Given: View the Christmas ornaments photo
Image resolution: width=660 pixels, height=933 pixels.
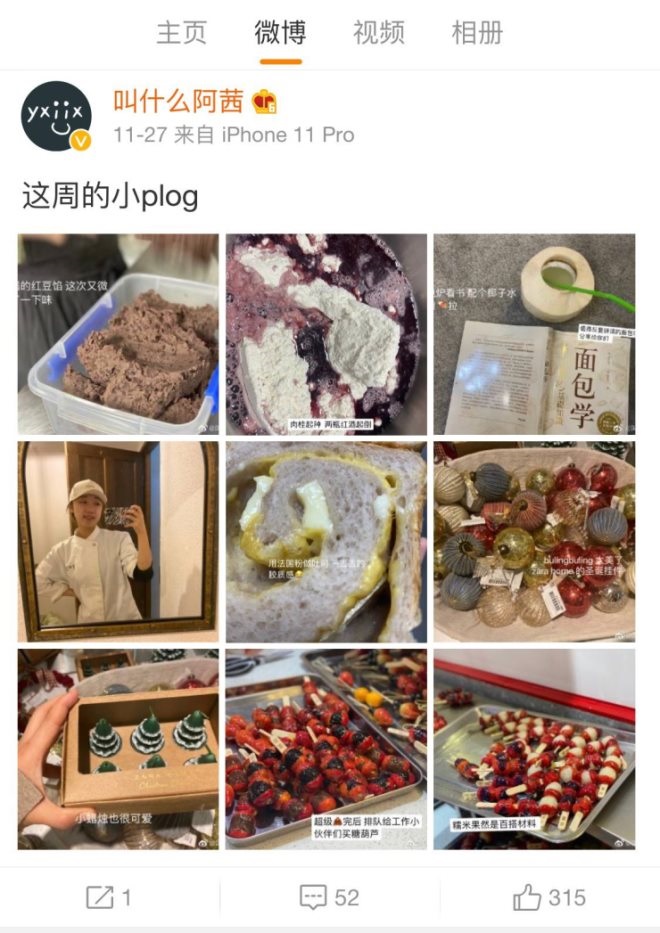Looking at the screenshot, I should (534, 541).
